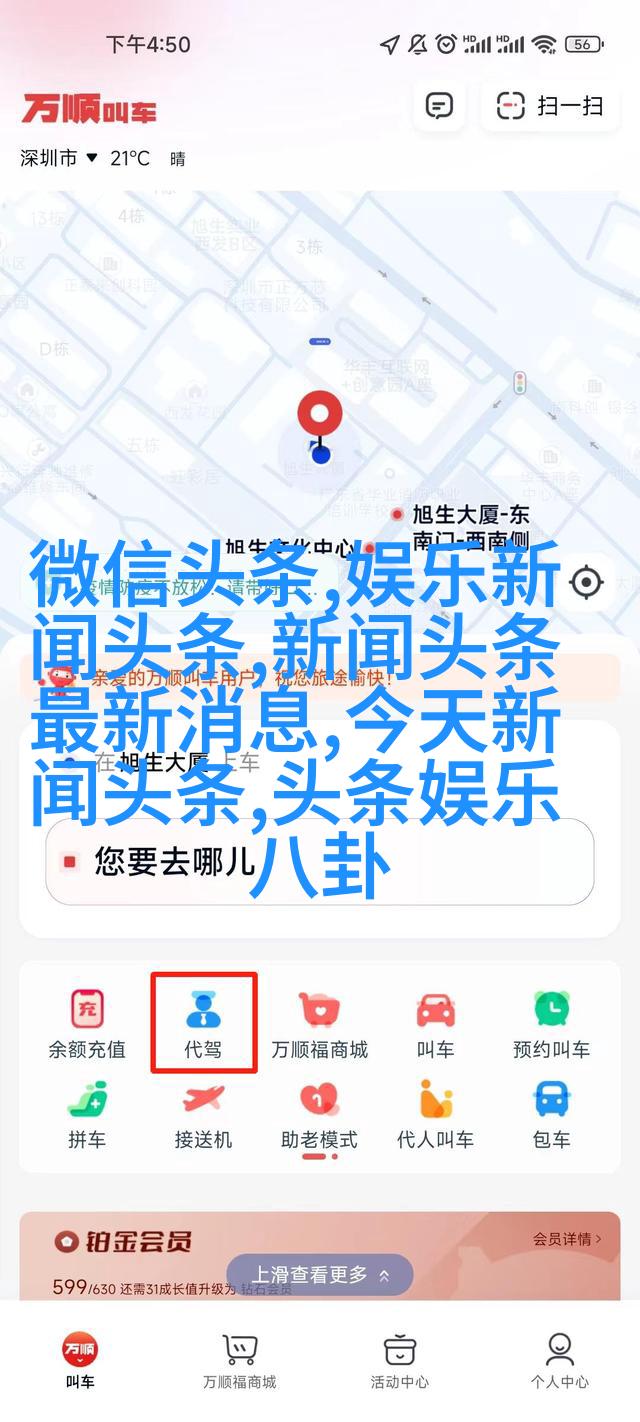Tap the 上滑查看更多 pill
Viewport: 640px width, 1422px height.
(x=320, y=1275)
